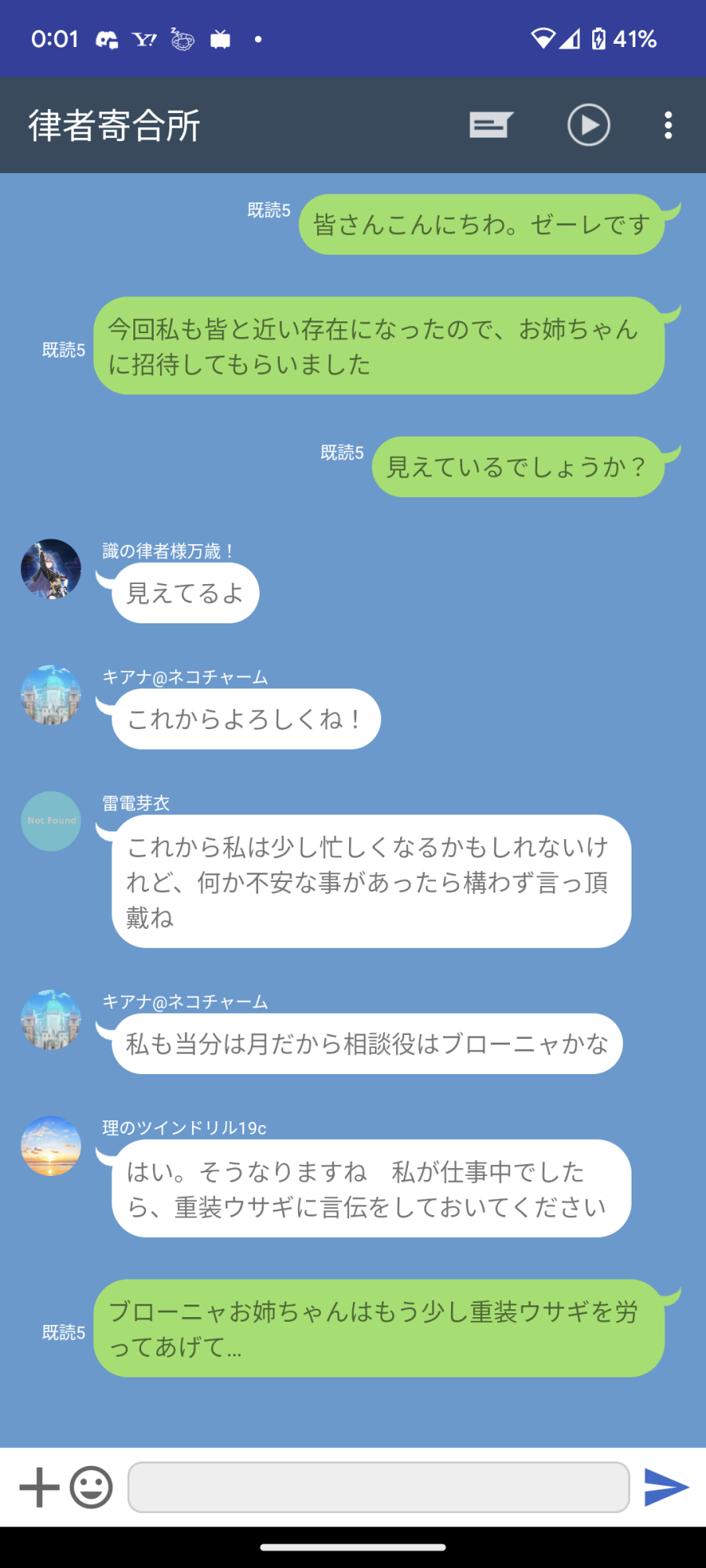Open the emoji picker
Image resolution: width=706 pixels, height=1568 pixels.
92,1487
